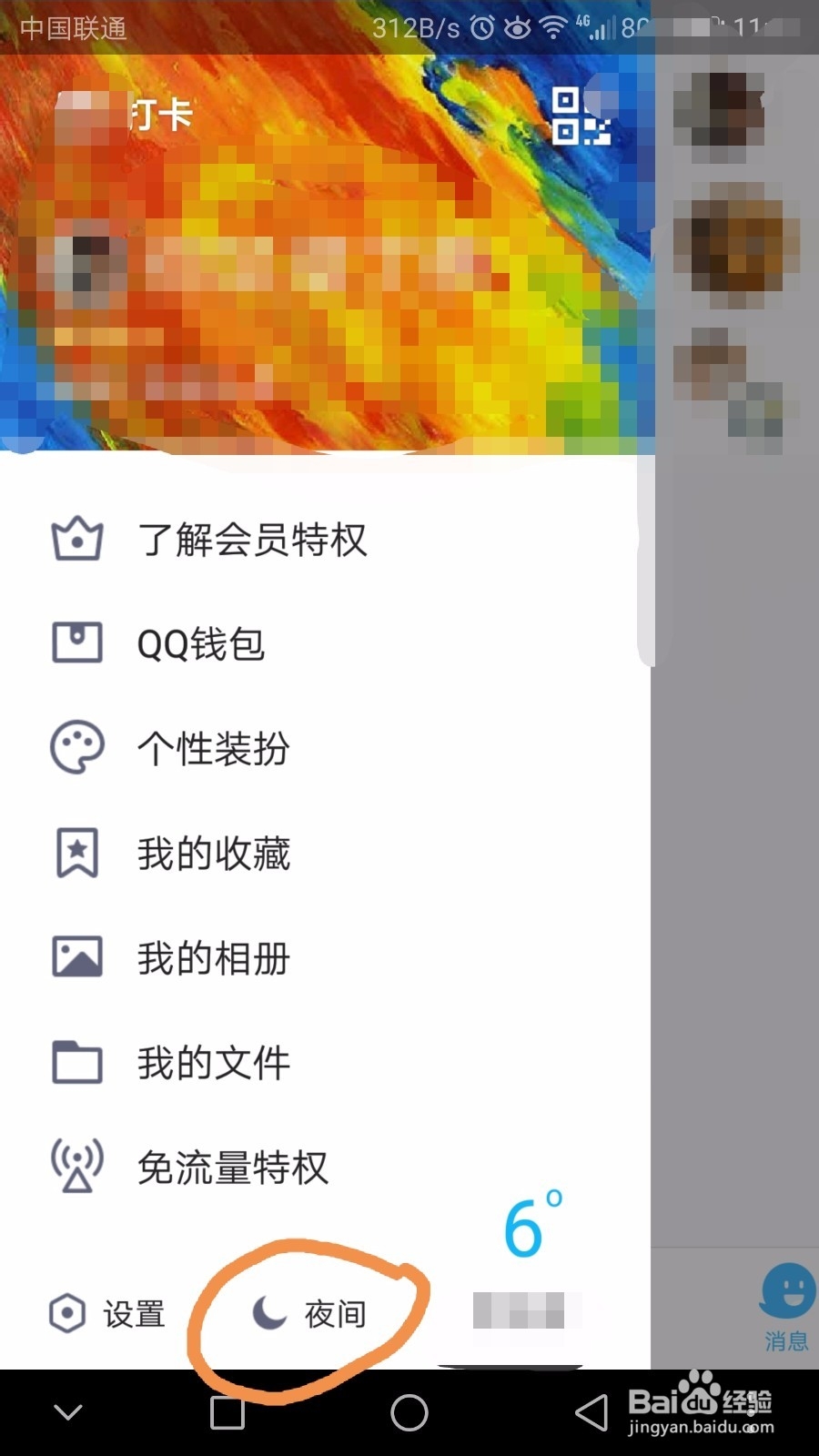Tap the 6° weather display
819x1456 pixels.
click(x=532, y=1228)
